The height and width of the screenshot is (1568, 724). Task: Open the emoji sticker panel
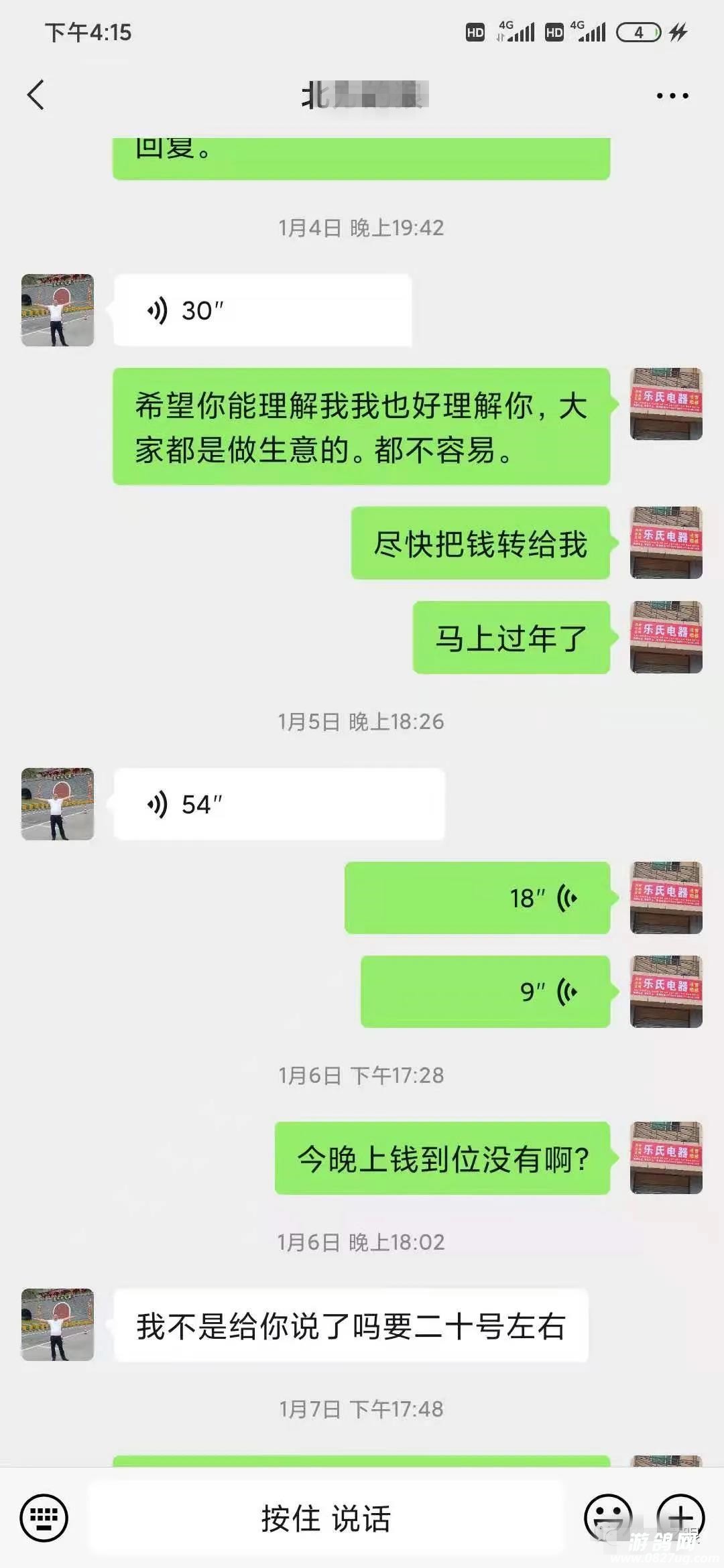click(x=607, y=1518)
